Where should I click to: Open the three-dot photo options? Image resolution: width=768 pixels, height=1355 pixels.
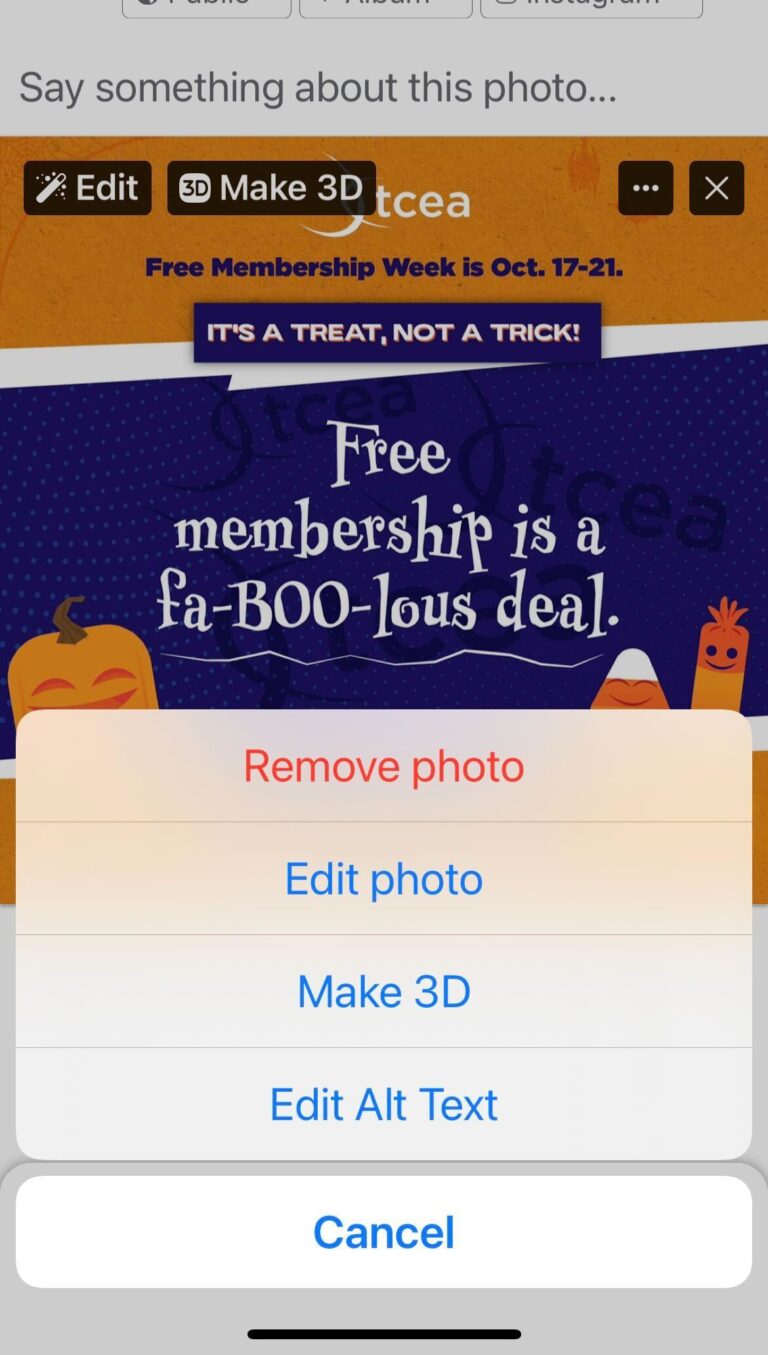pos(645,188)
